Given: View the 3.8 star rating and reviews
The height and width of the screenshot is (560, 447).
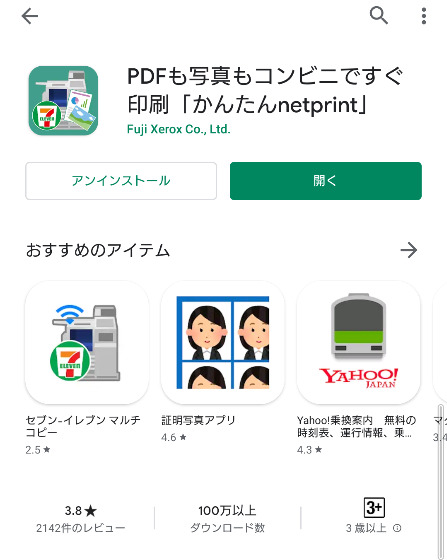Looking at the screenshot, I should (81, 518).
